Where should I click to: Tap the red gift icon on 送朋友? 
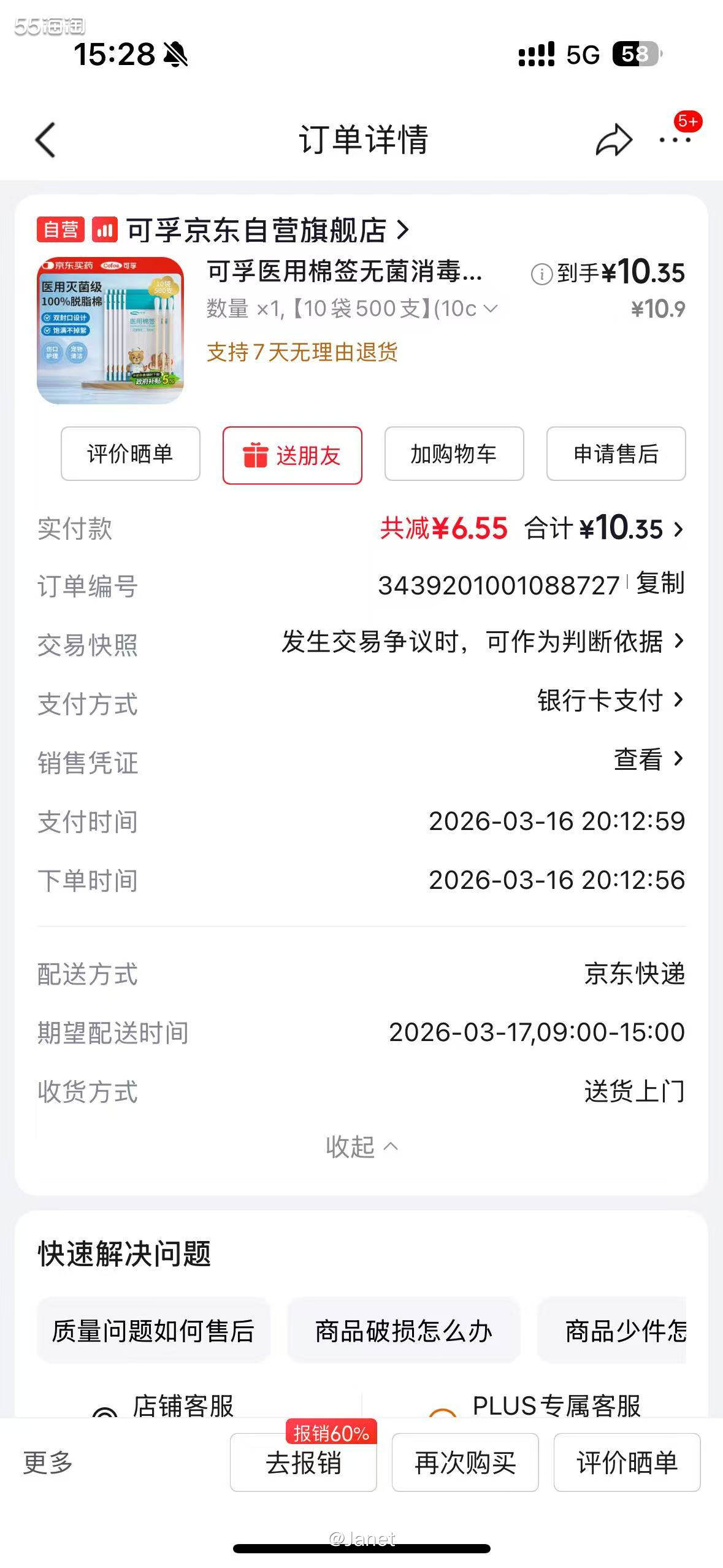[x=256, y=454]
